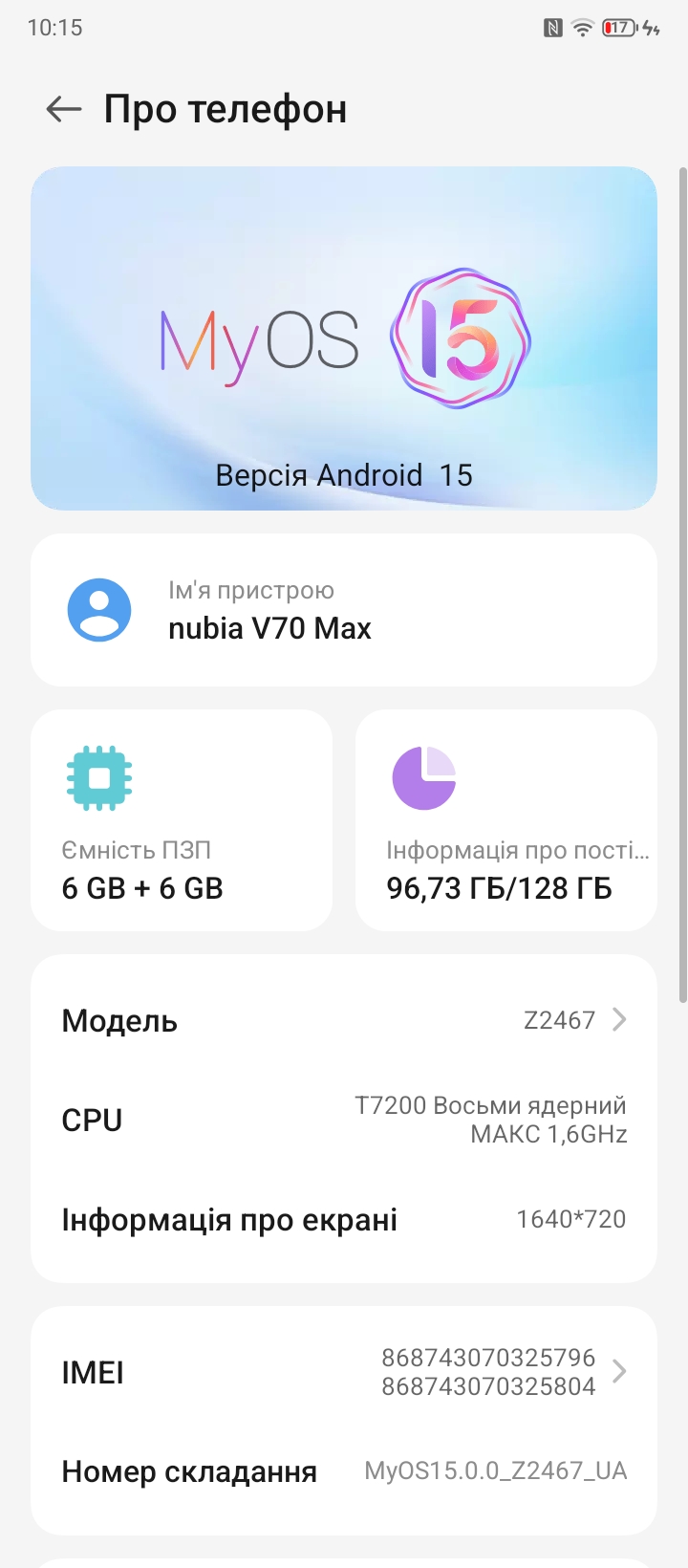Edit device name nubia V70 Max
This screenshot has height=1568, width=688.
point(344,610)
